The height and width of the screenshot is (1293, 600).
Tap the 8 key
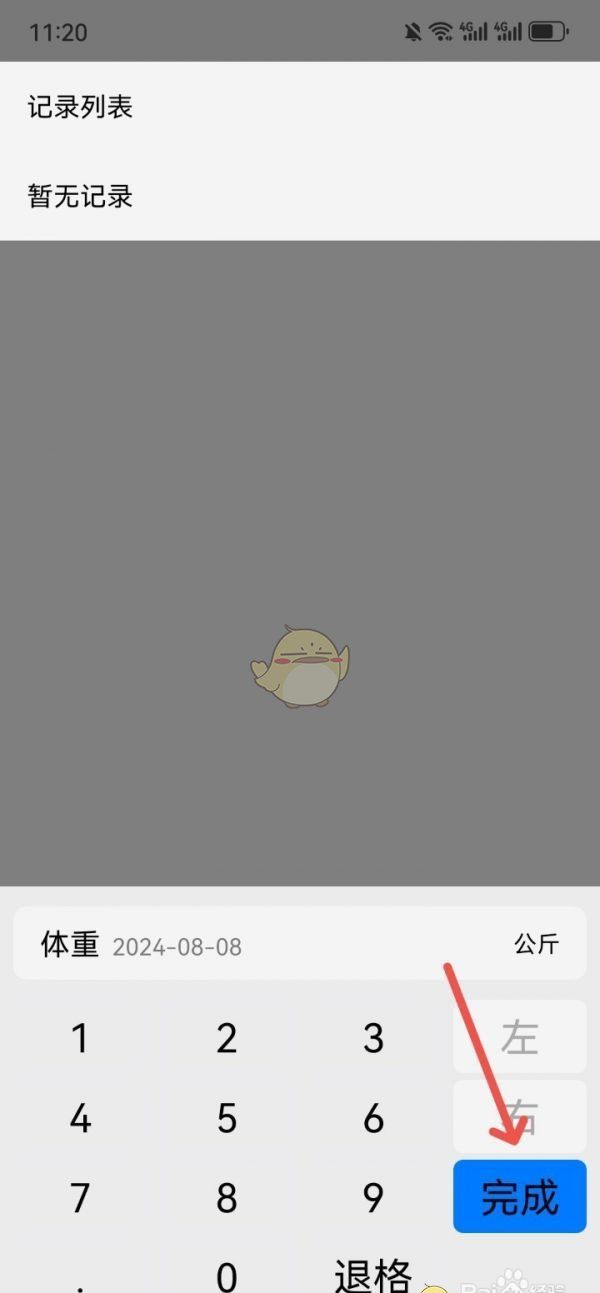coord(227,1197)
